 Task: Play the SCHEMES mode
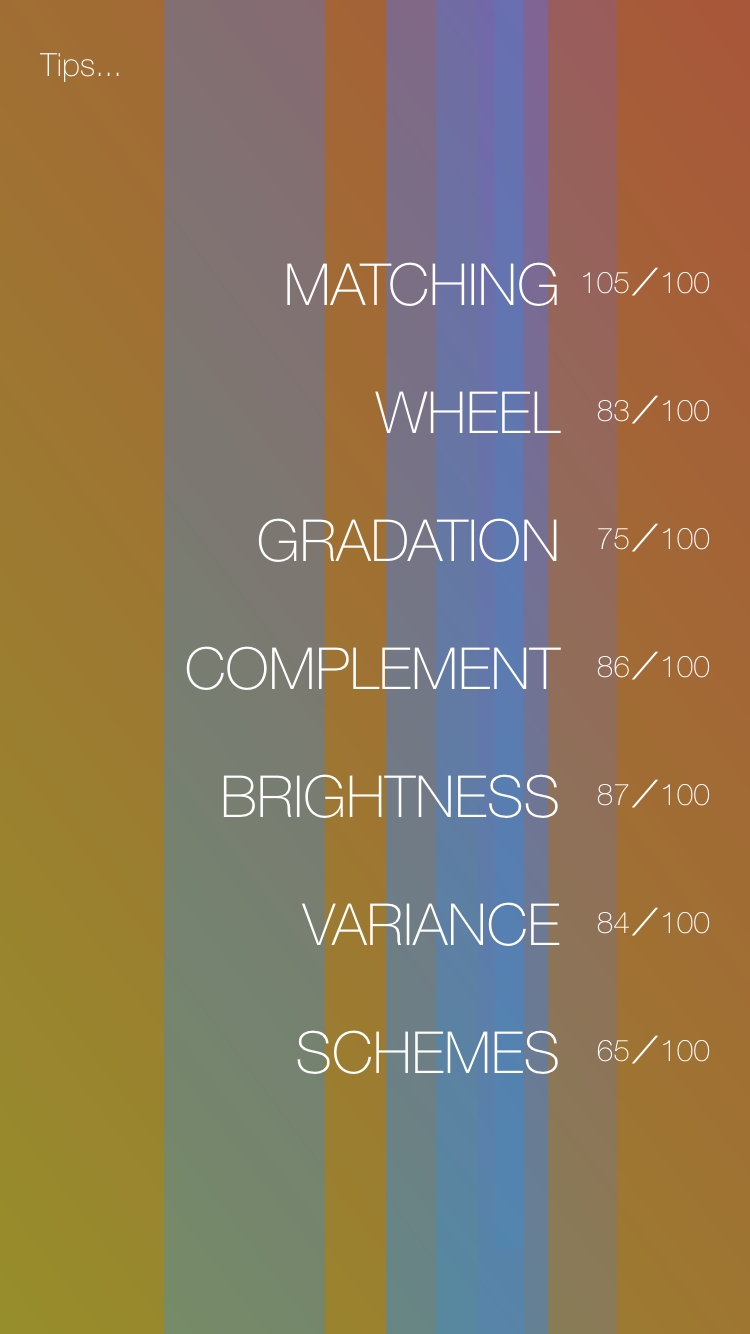(x=427, y=1052)
